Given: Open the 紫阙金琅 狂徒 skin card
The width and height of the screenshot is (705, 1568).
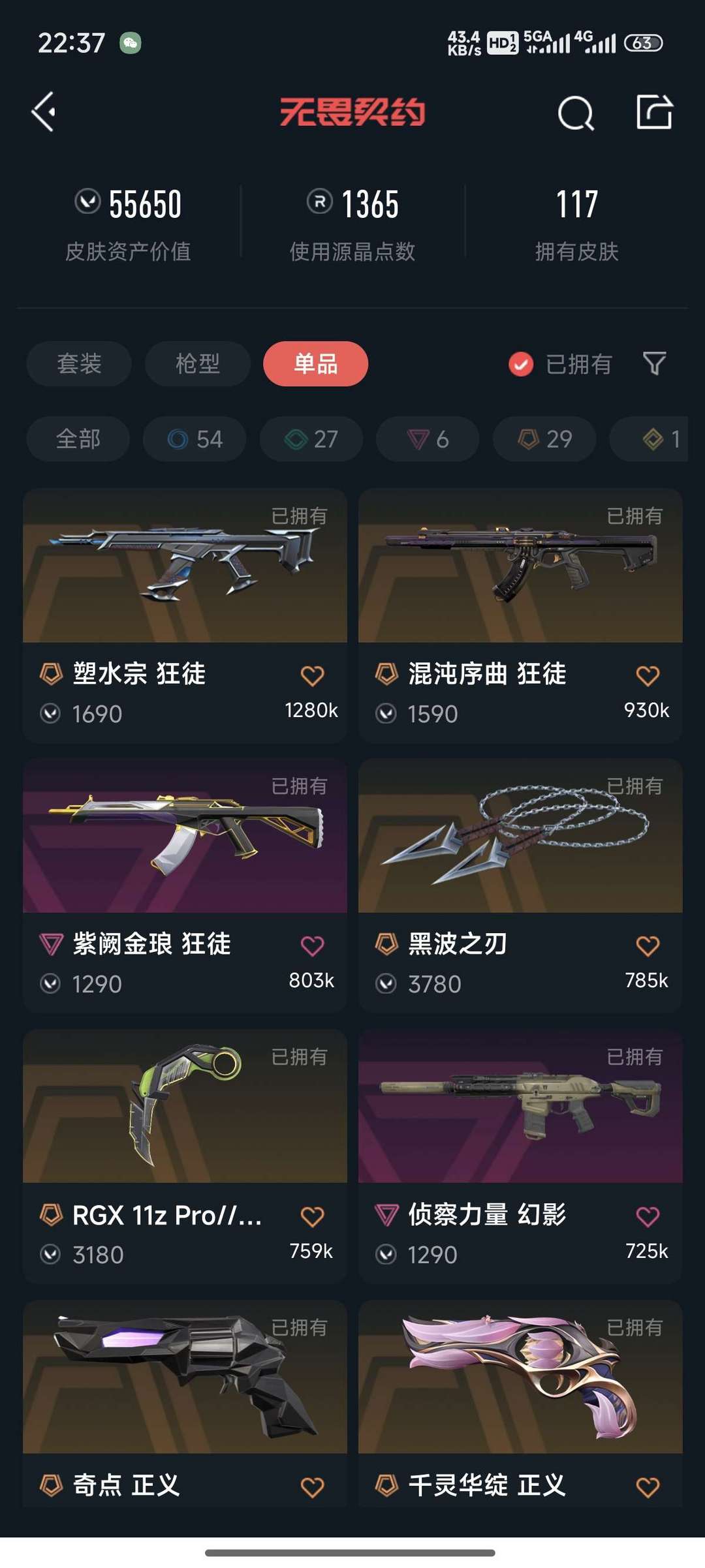Looking at the screenshot, I should (185, 885).
